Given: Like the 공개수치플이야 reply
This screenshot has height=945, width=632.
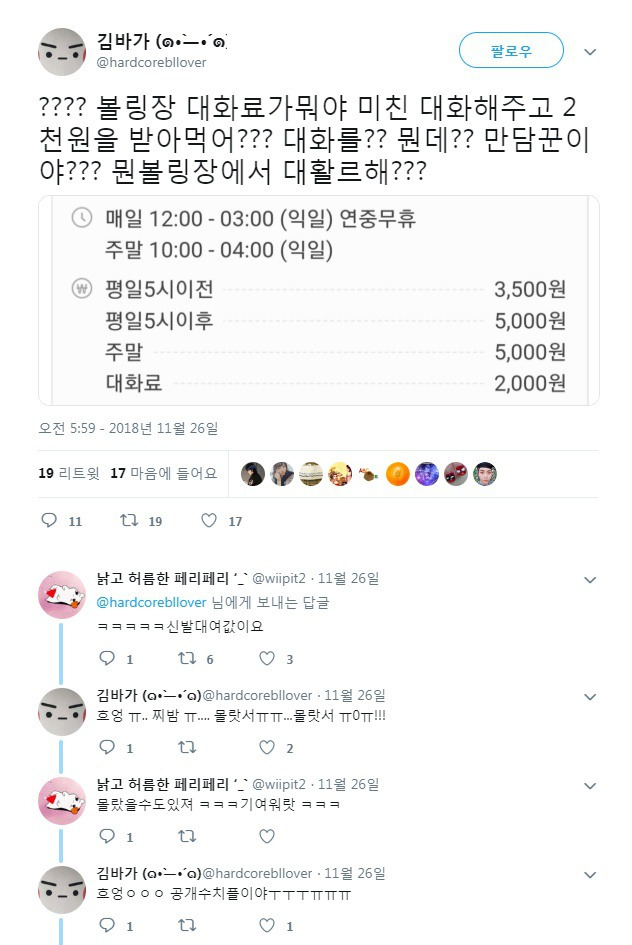Looking at the screenshot, I should pos(275,925).
